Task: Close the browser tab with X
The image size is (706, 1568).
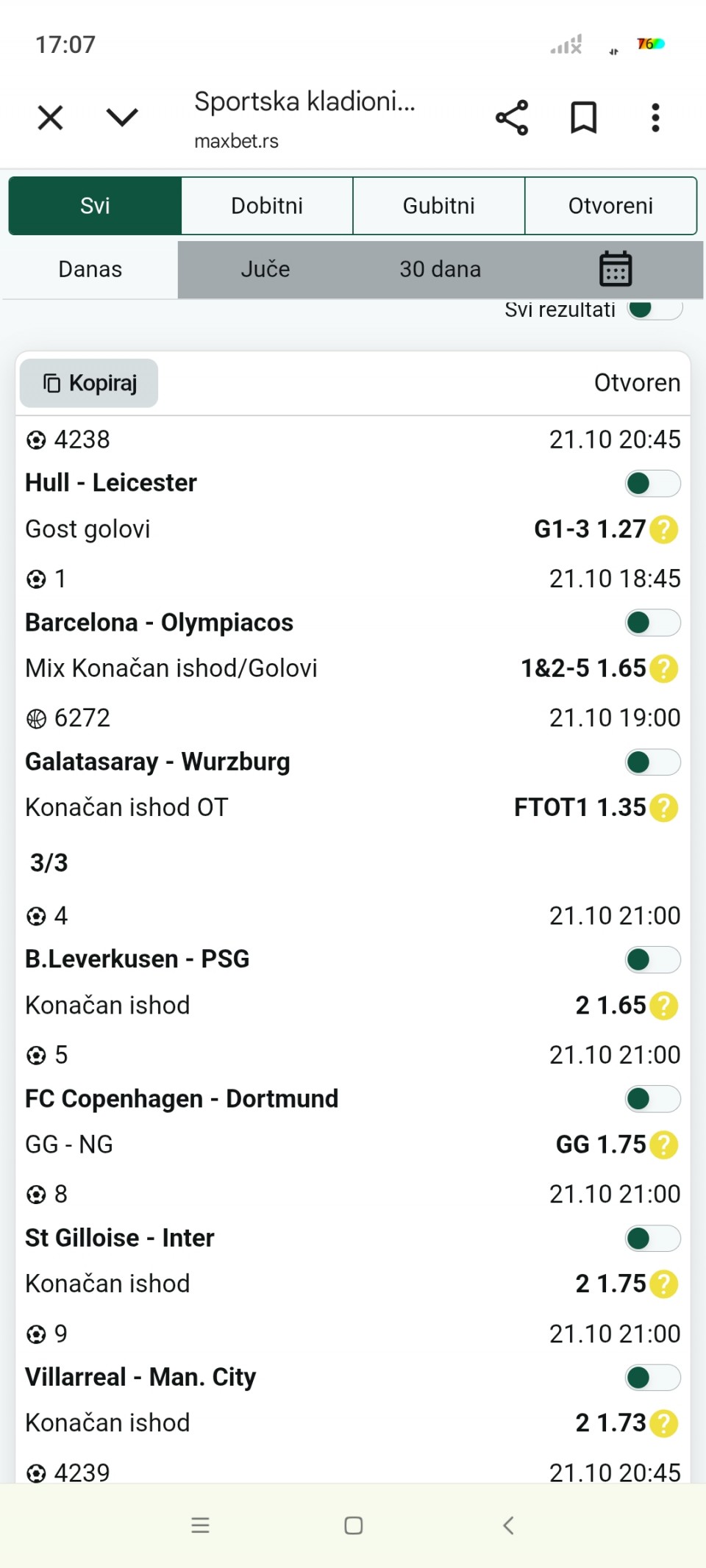Action: (x=50, y=118)
